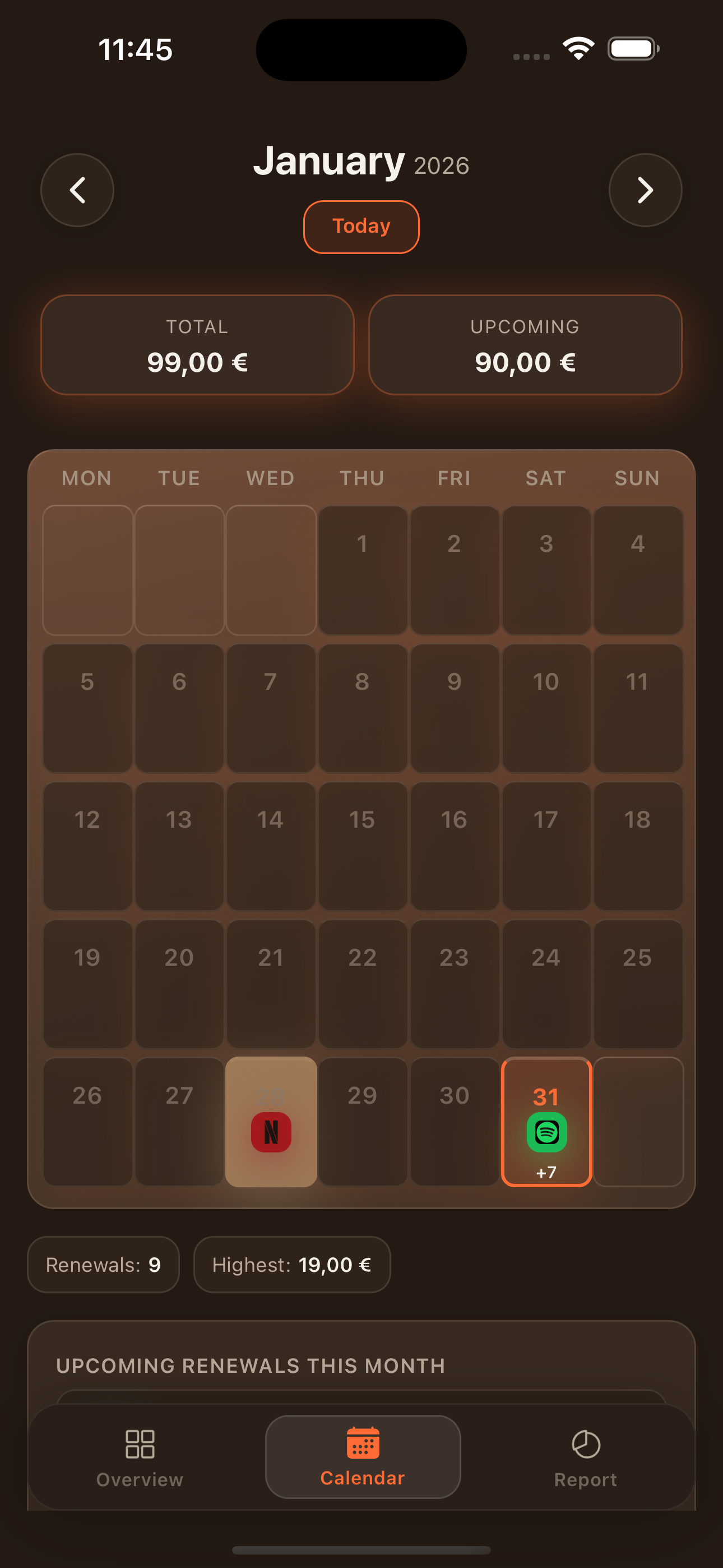This screenshot has height=1568, width=723.
Task: Tap the right chevron to view February
Action: 645,190
